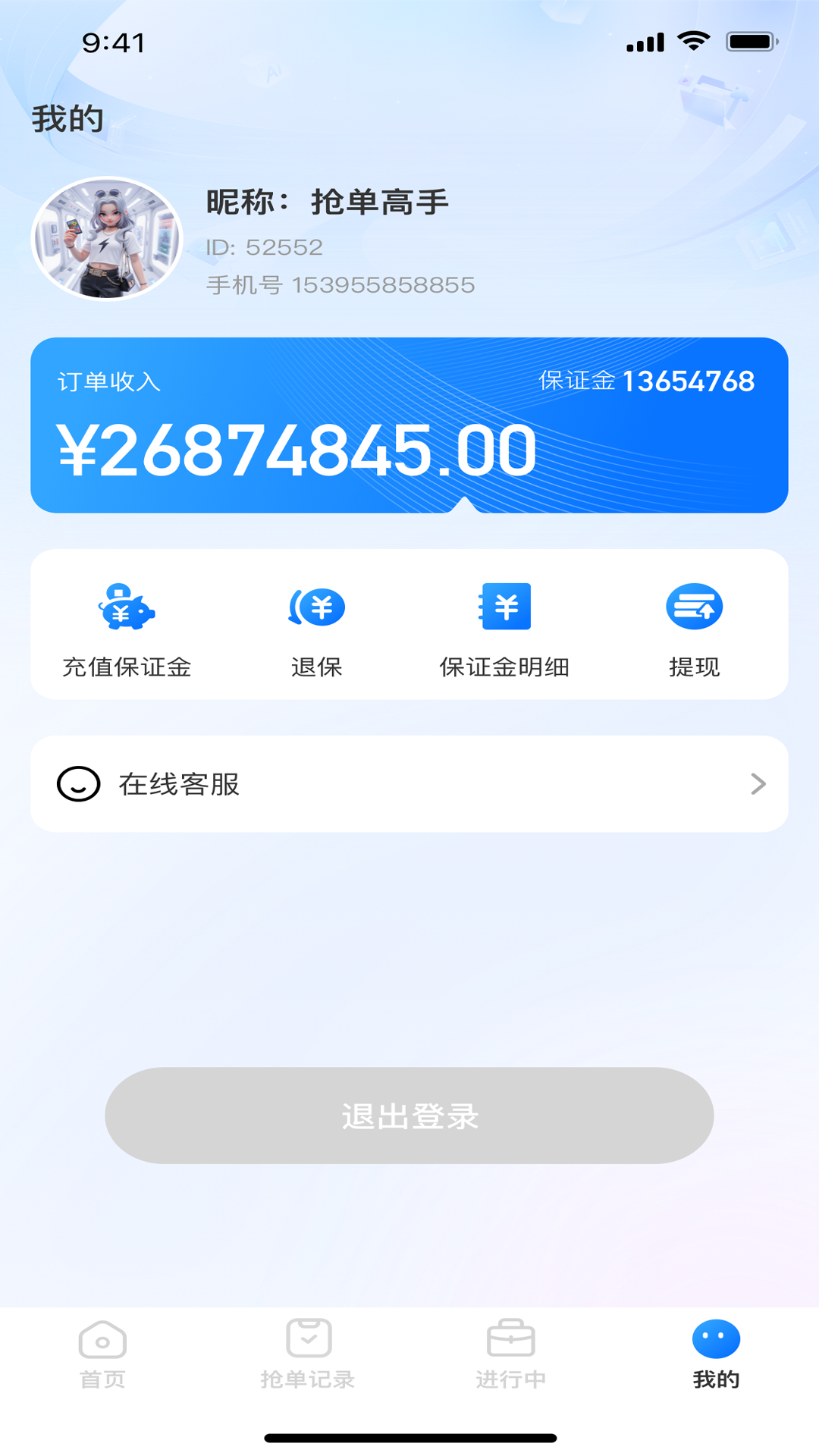Viewport: 819px width, 1456px height.
Task: Expand the 在线客服 row chevron
Action: pyautogui.click(x=758, y=785)
